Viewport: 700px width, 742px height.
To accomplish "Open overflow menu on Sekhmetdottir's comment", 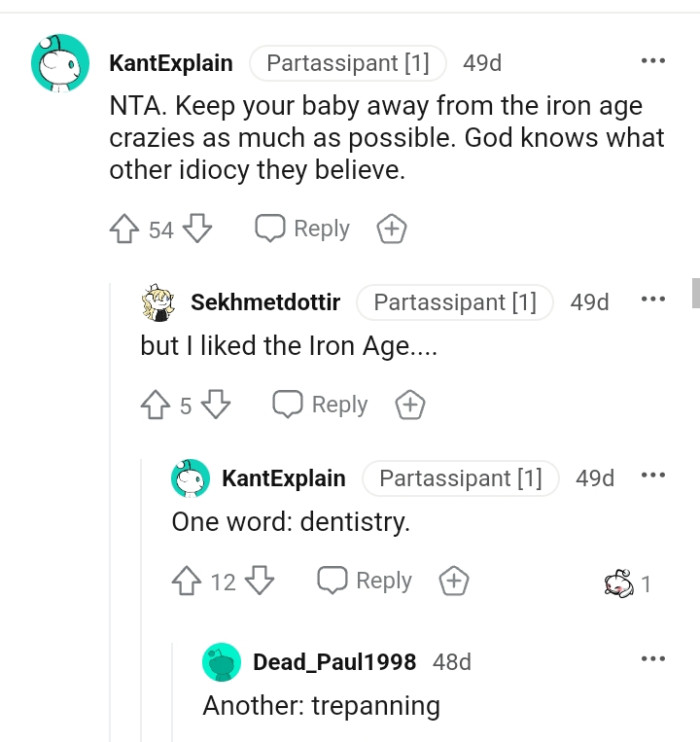I will [653, 300].
